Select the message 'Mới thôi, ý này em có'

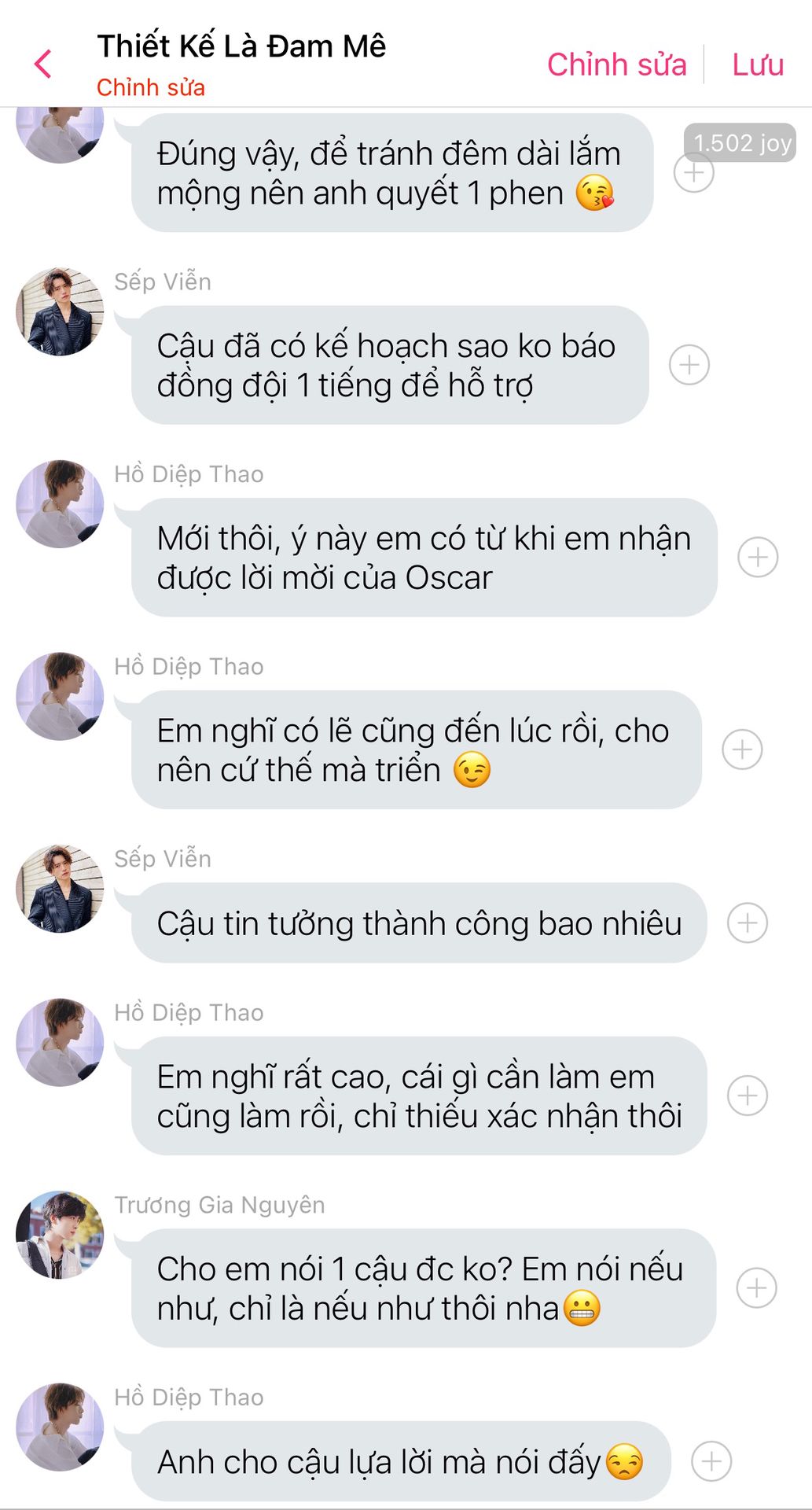tap(424, 558)
